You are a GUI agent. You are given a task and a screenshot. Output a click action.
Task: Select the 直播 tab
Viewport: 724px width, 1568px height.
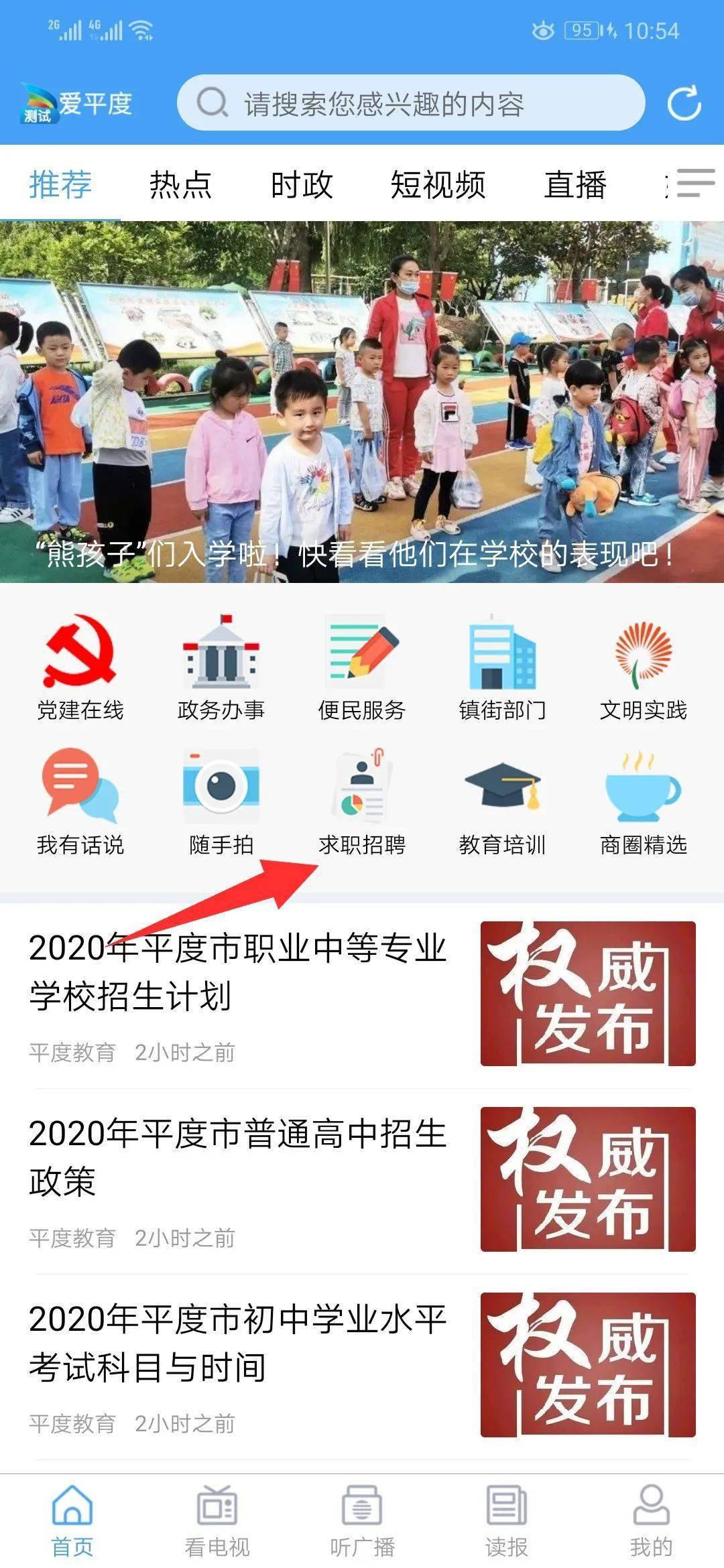click(x=575, y=184)
